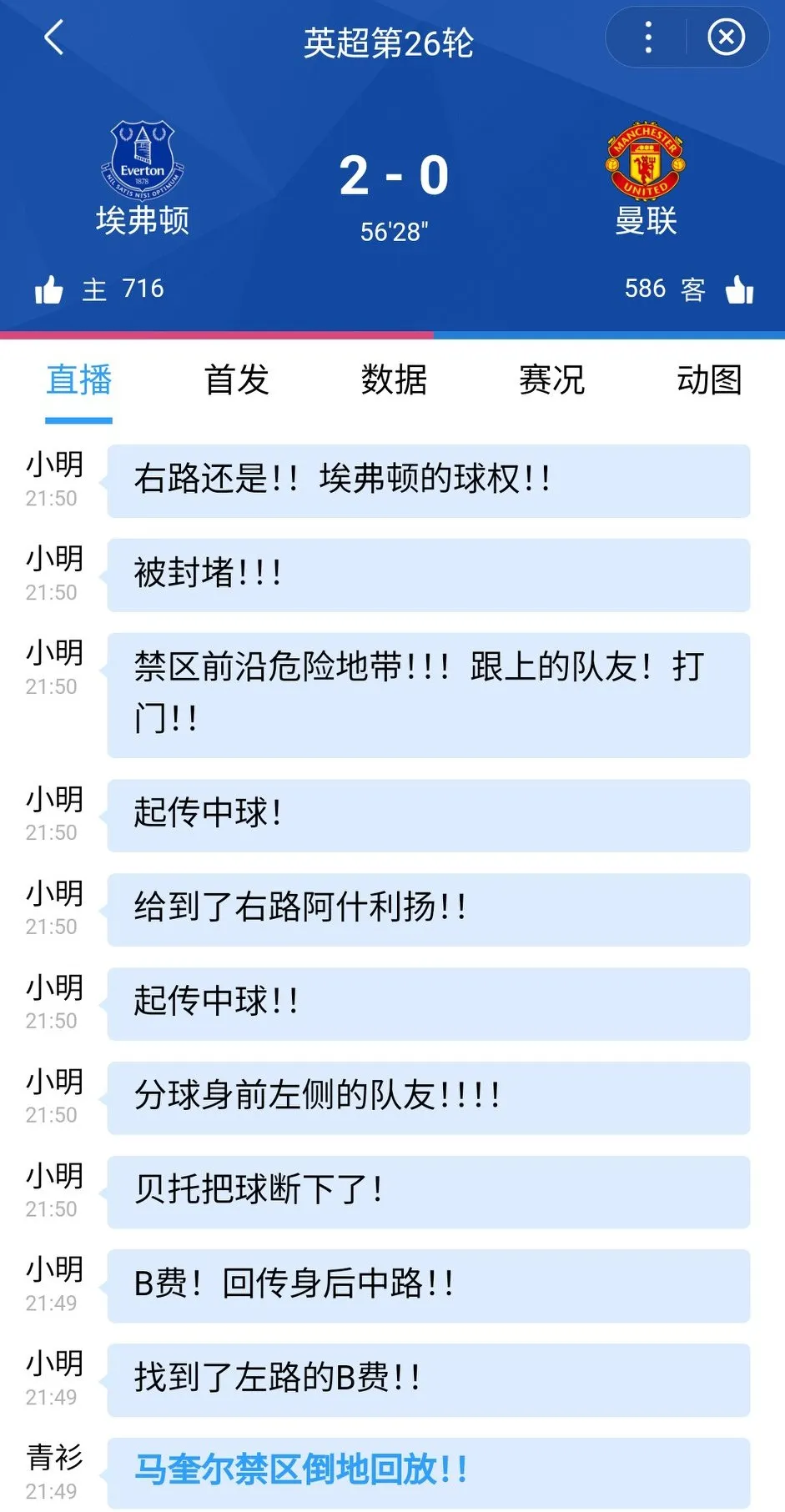
Task: Open the 动图 tab
Action: 707,380
